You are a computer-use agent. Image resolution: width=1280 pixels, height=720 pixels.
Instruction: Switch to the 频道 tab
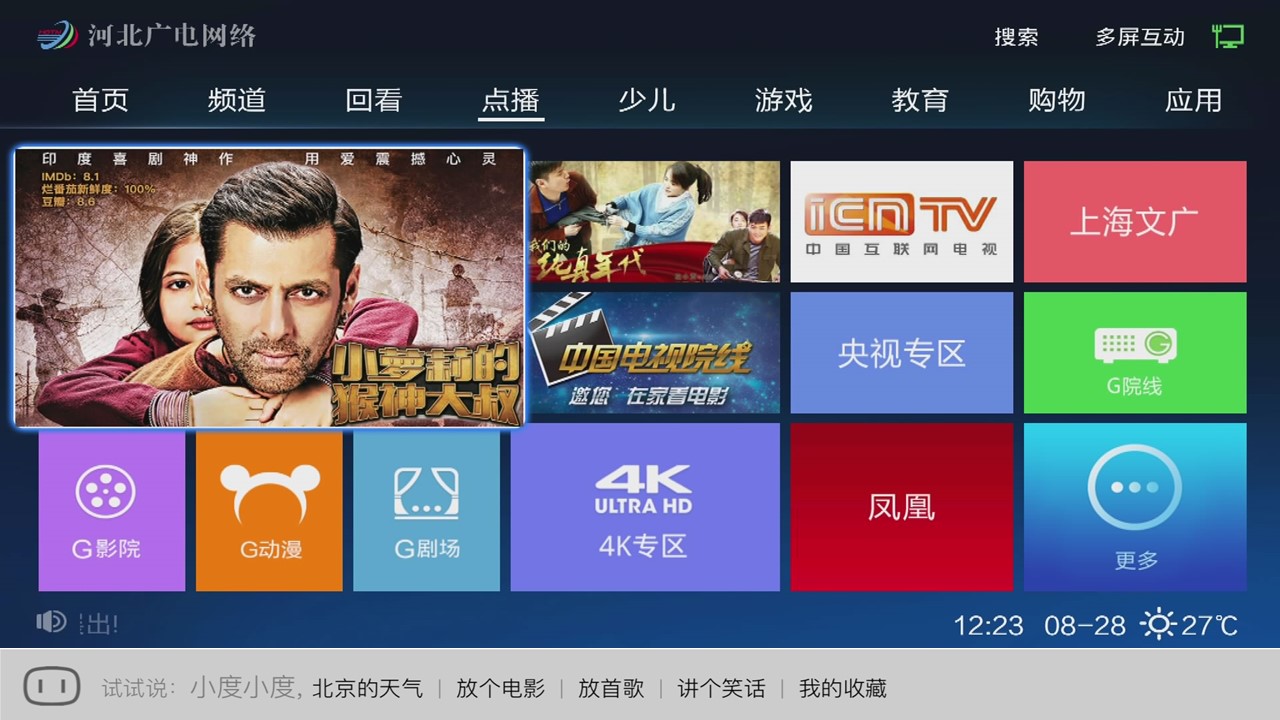coord(237,100)
